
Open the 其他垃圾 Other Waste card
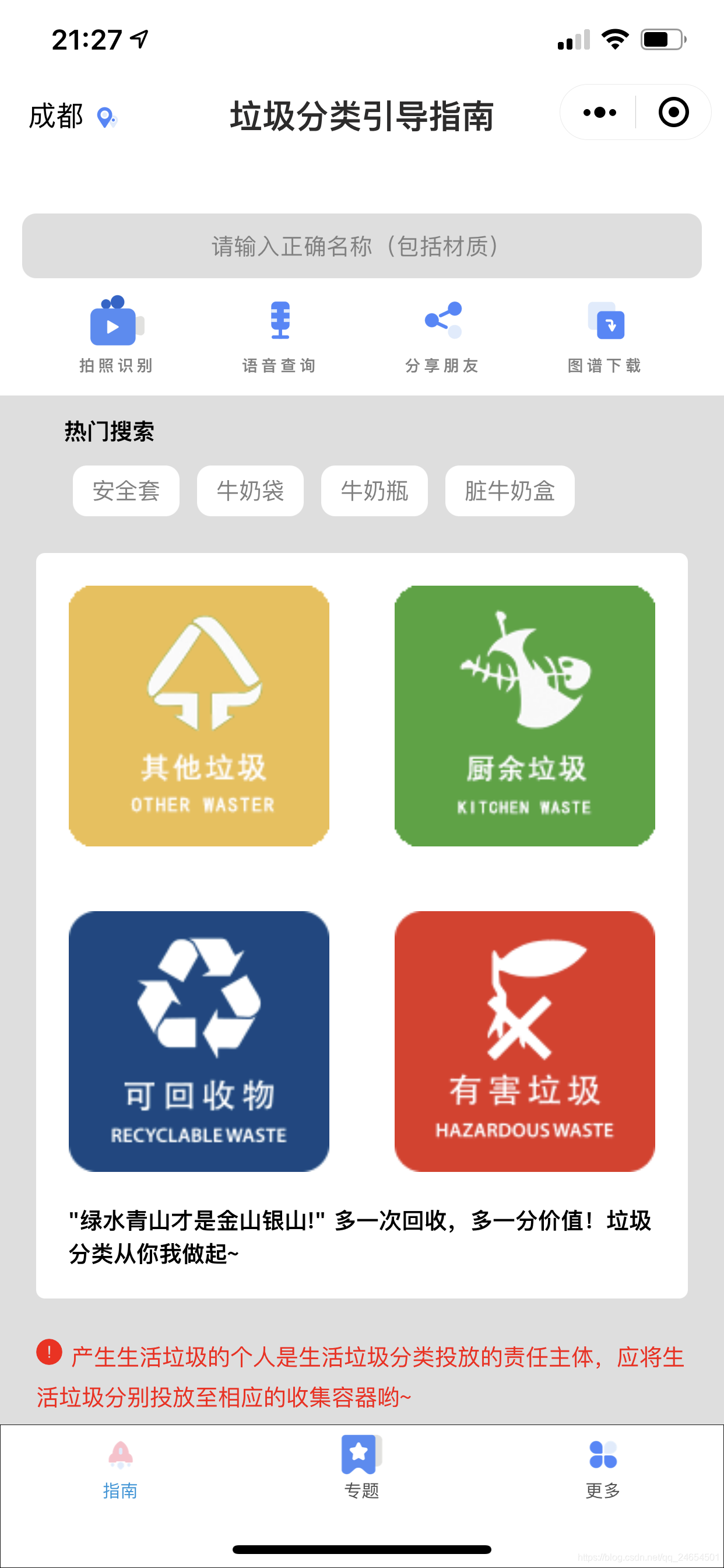(199, 715)
